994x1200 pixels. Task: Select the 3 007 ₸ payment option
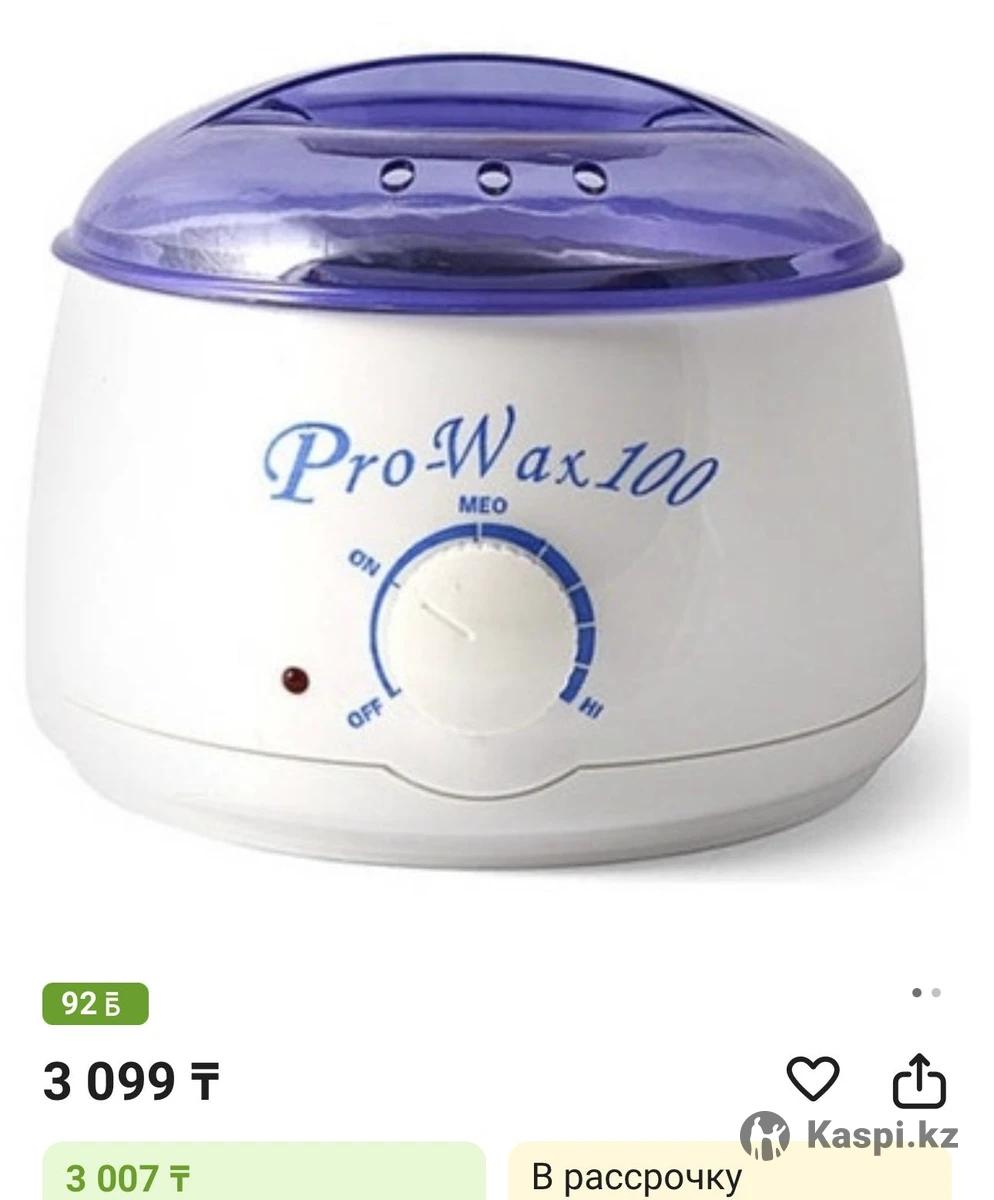pos(264,1174)
